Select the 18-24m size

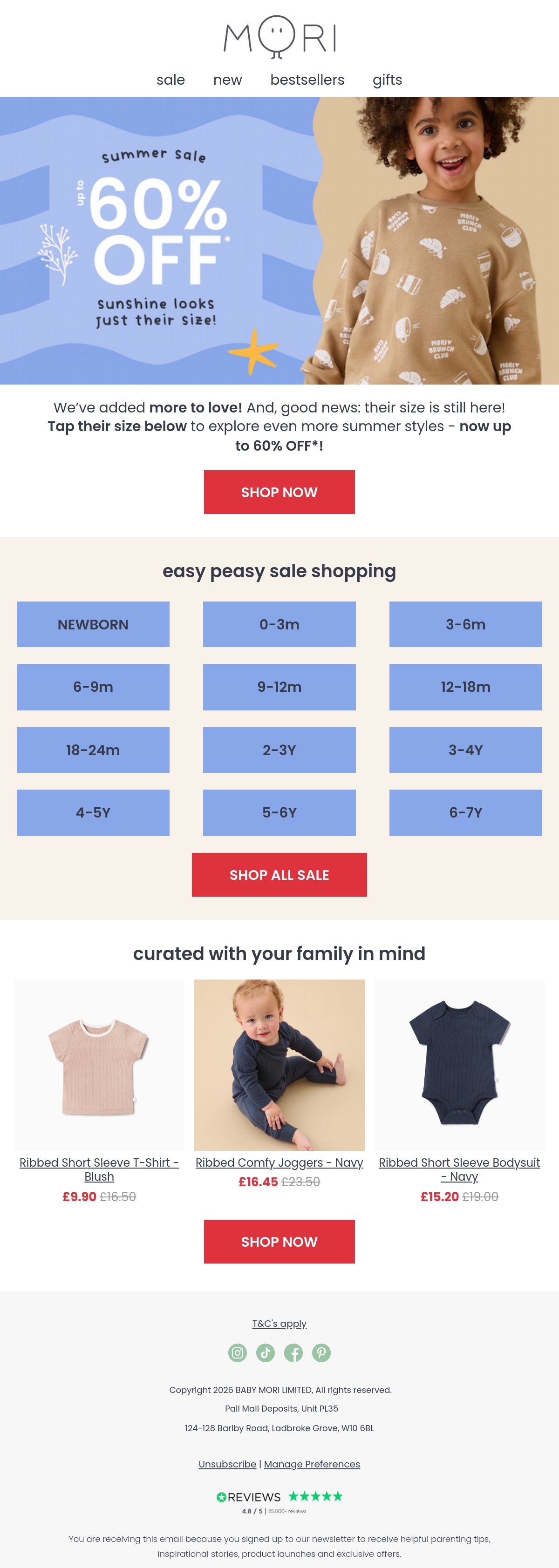pos(93,750)
